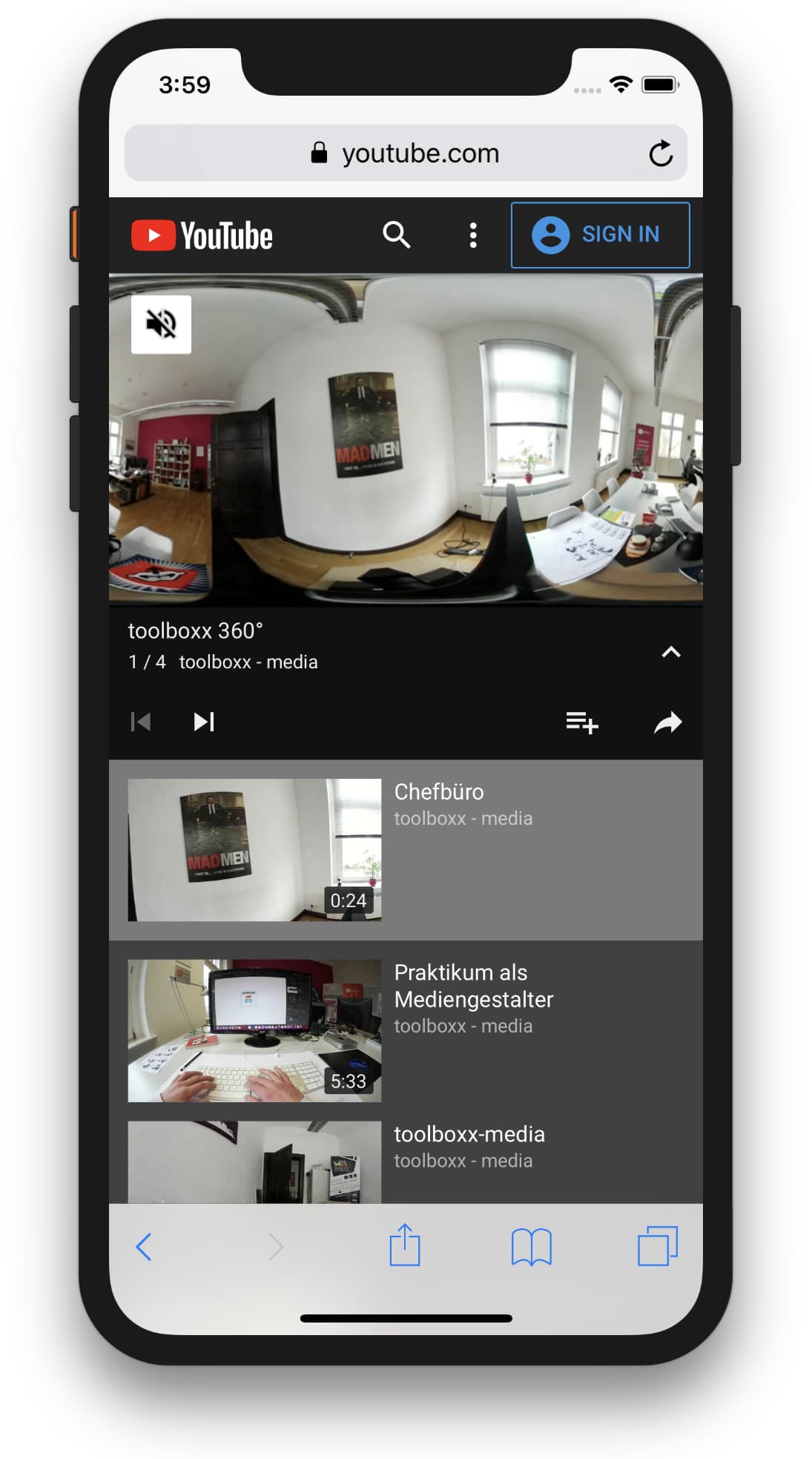Collapse the toolboxx 360° playlist panel

point(670,652)
